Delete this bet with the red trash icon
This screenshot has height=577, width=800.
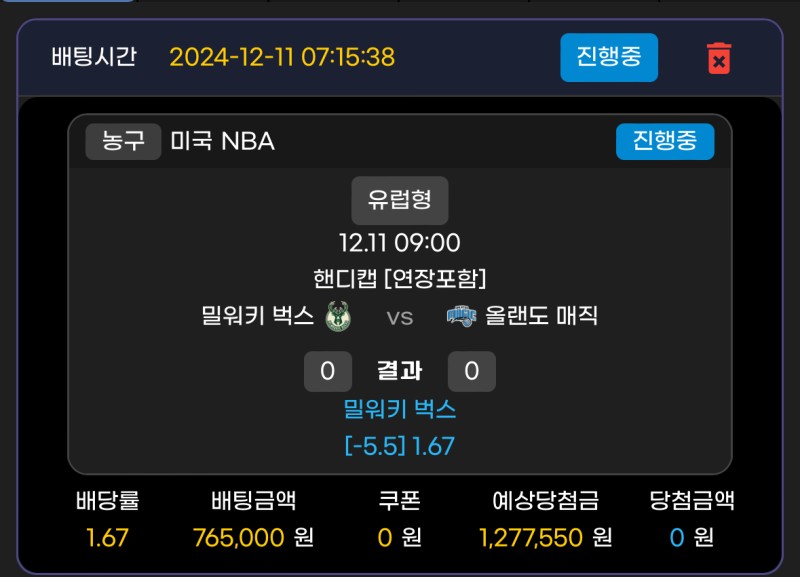[x=718, y=57]
